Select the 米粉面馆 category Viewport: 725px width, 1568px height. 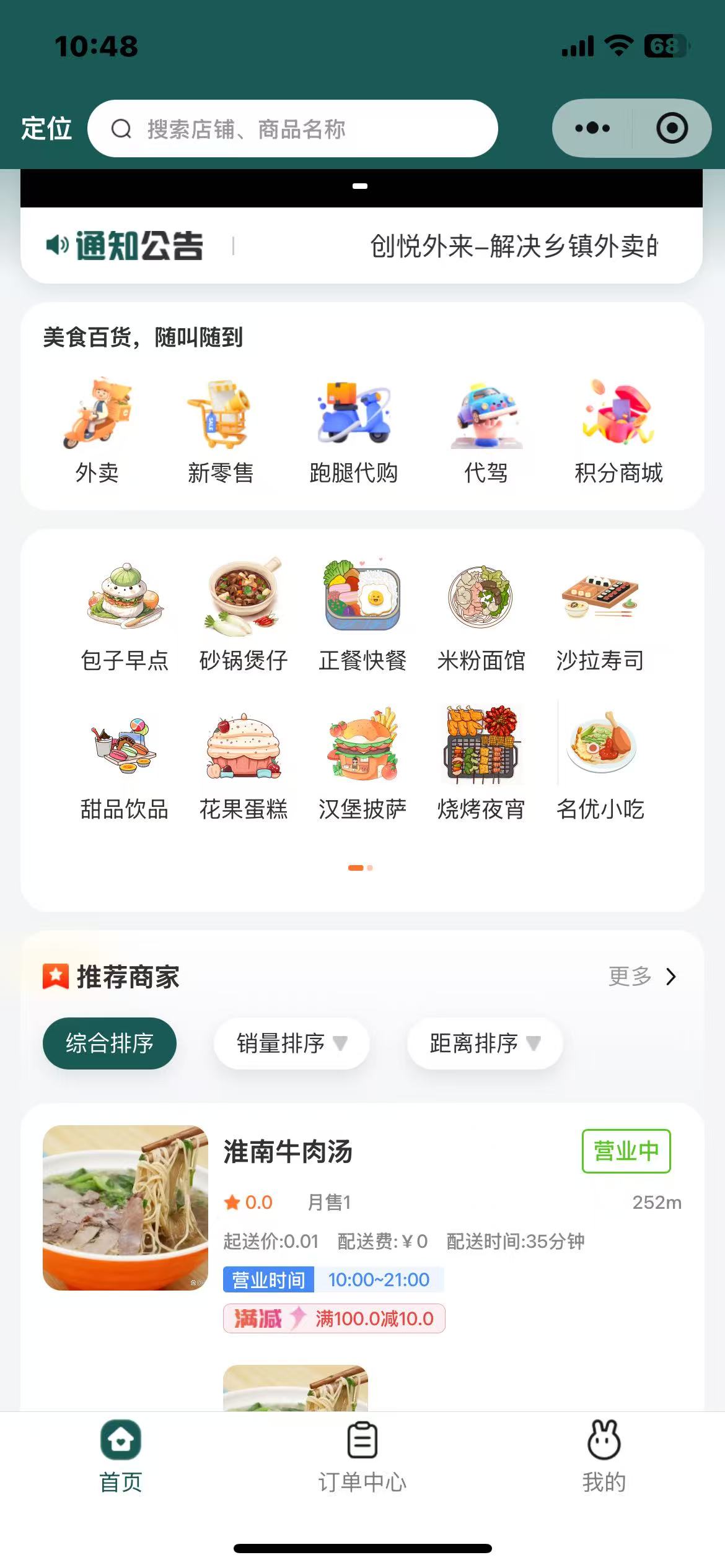point(481,616)
